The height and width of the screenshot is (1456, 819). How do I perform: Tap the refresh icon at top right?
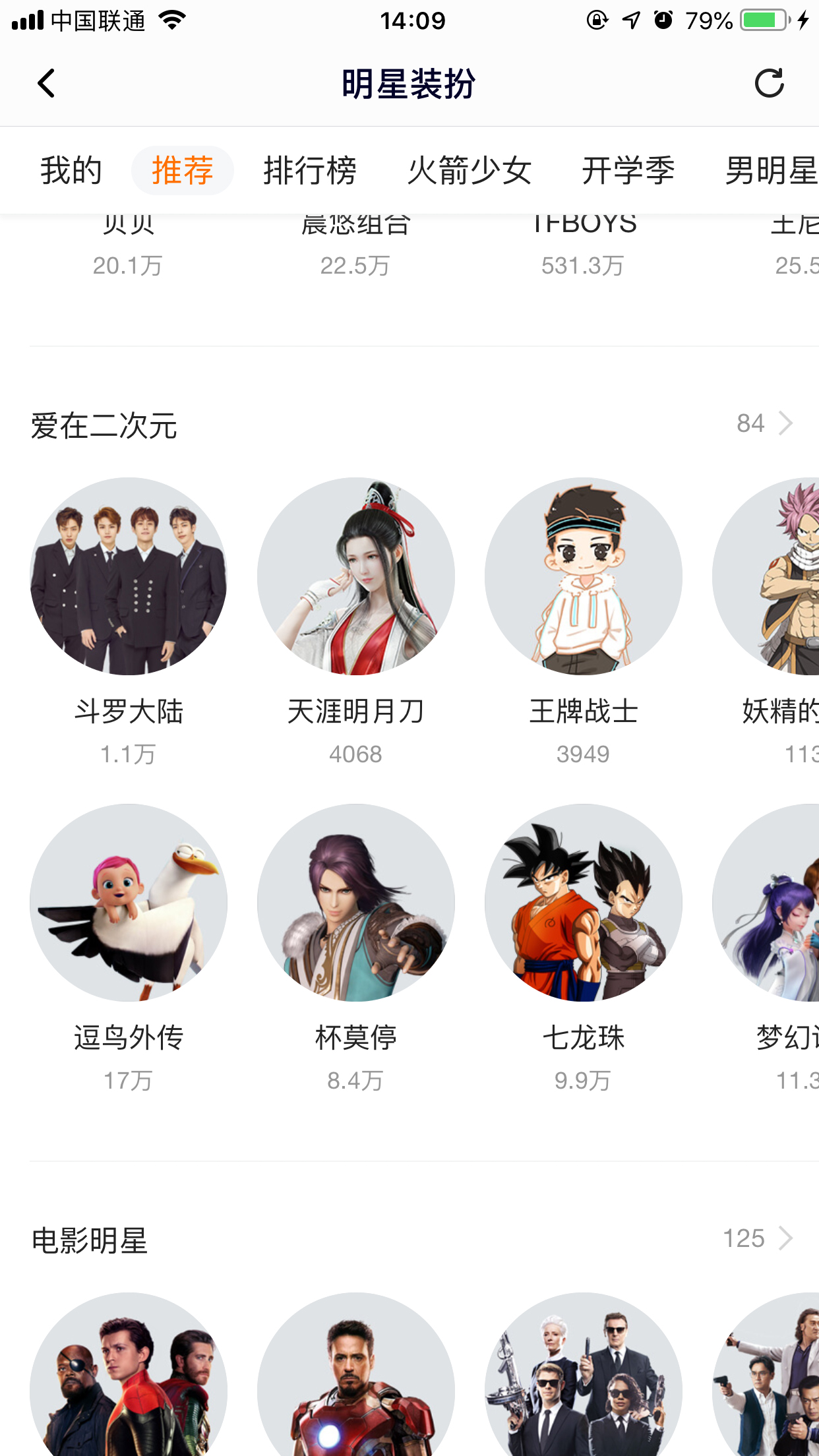(x=770, y=84)
